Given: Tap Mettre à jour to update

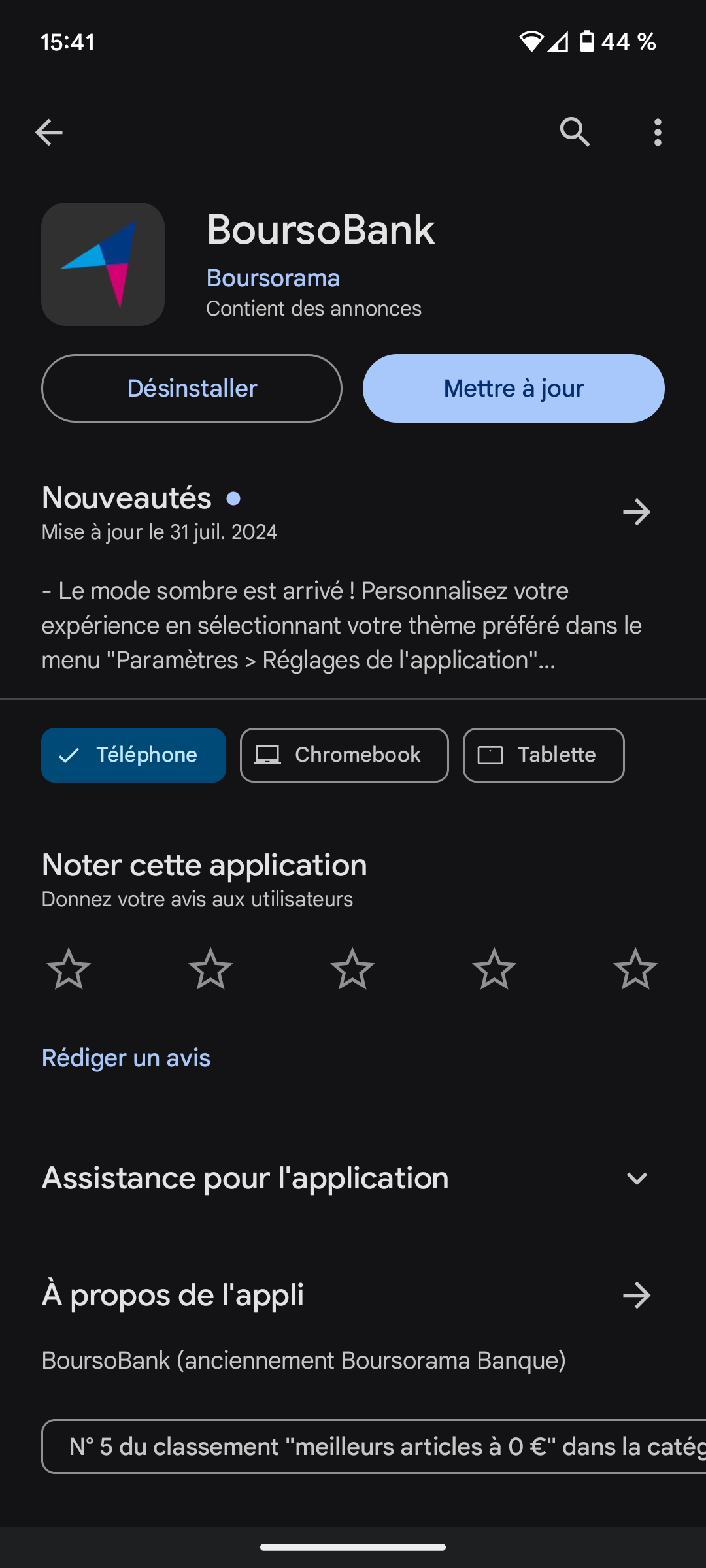Looking at the screenshot, I should pos(514,388).
